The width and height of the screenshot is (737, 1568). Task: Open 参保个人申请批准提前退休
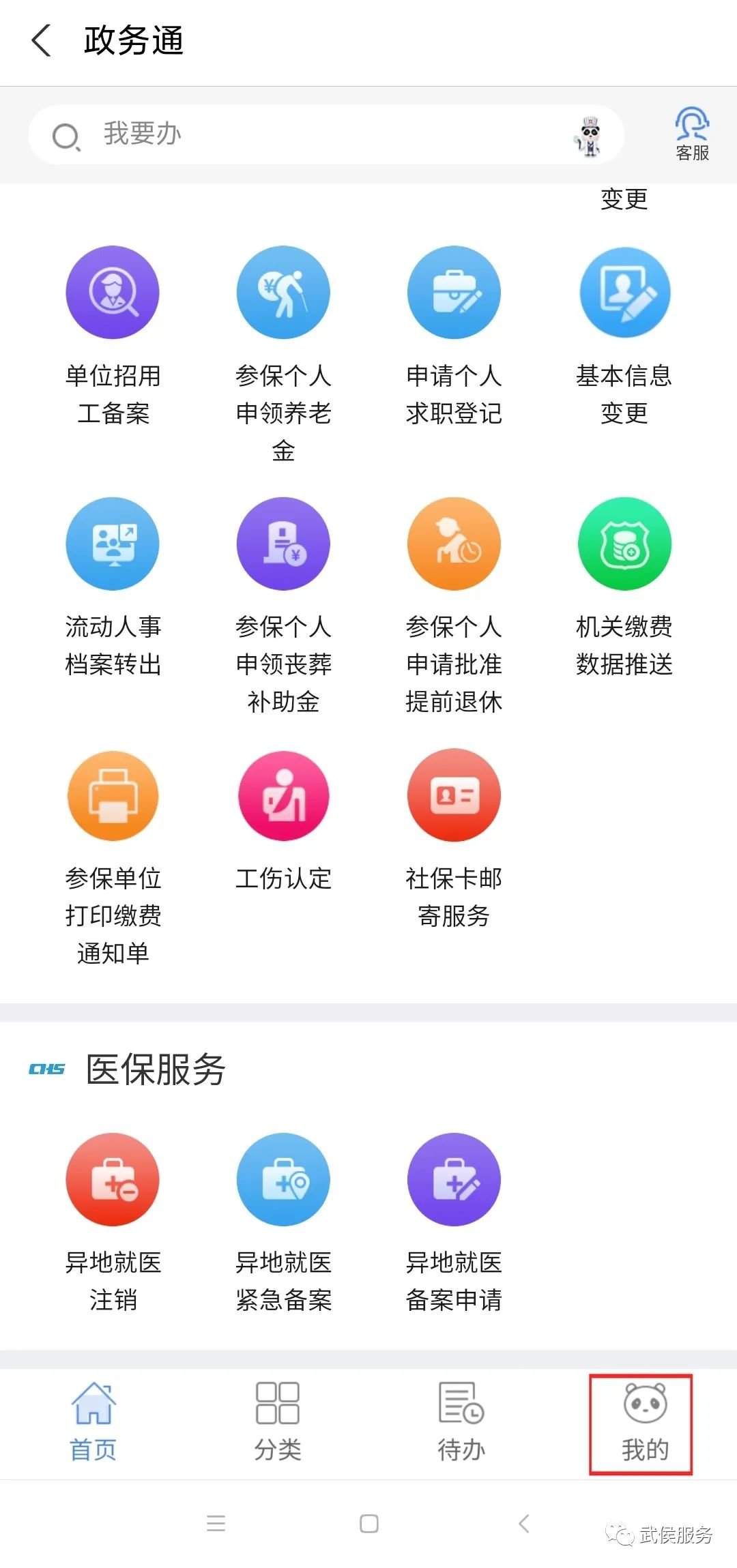tap(454, 544)
